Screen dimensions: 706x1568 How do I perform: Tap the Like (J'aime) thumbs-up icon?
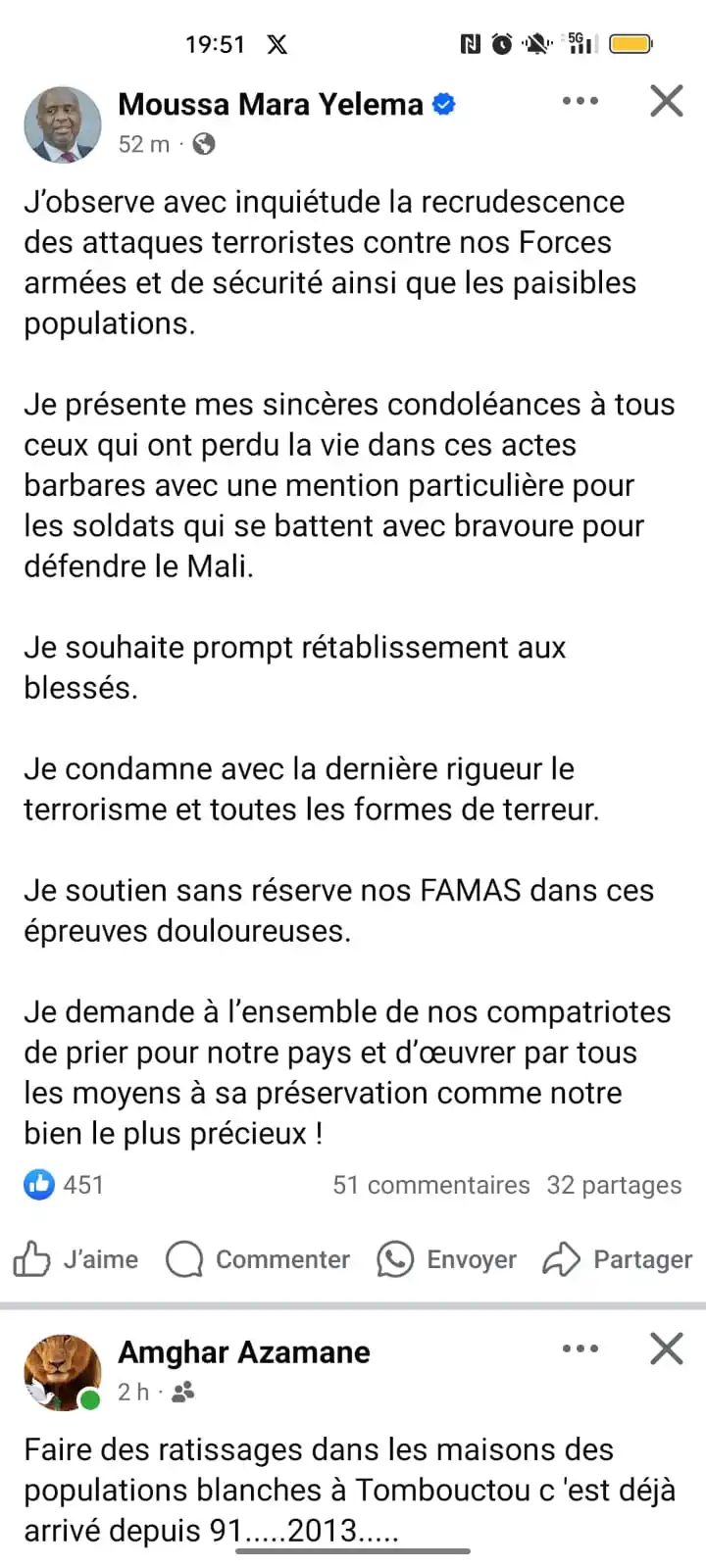coord(32,1259)
